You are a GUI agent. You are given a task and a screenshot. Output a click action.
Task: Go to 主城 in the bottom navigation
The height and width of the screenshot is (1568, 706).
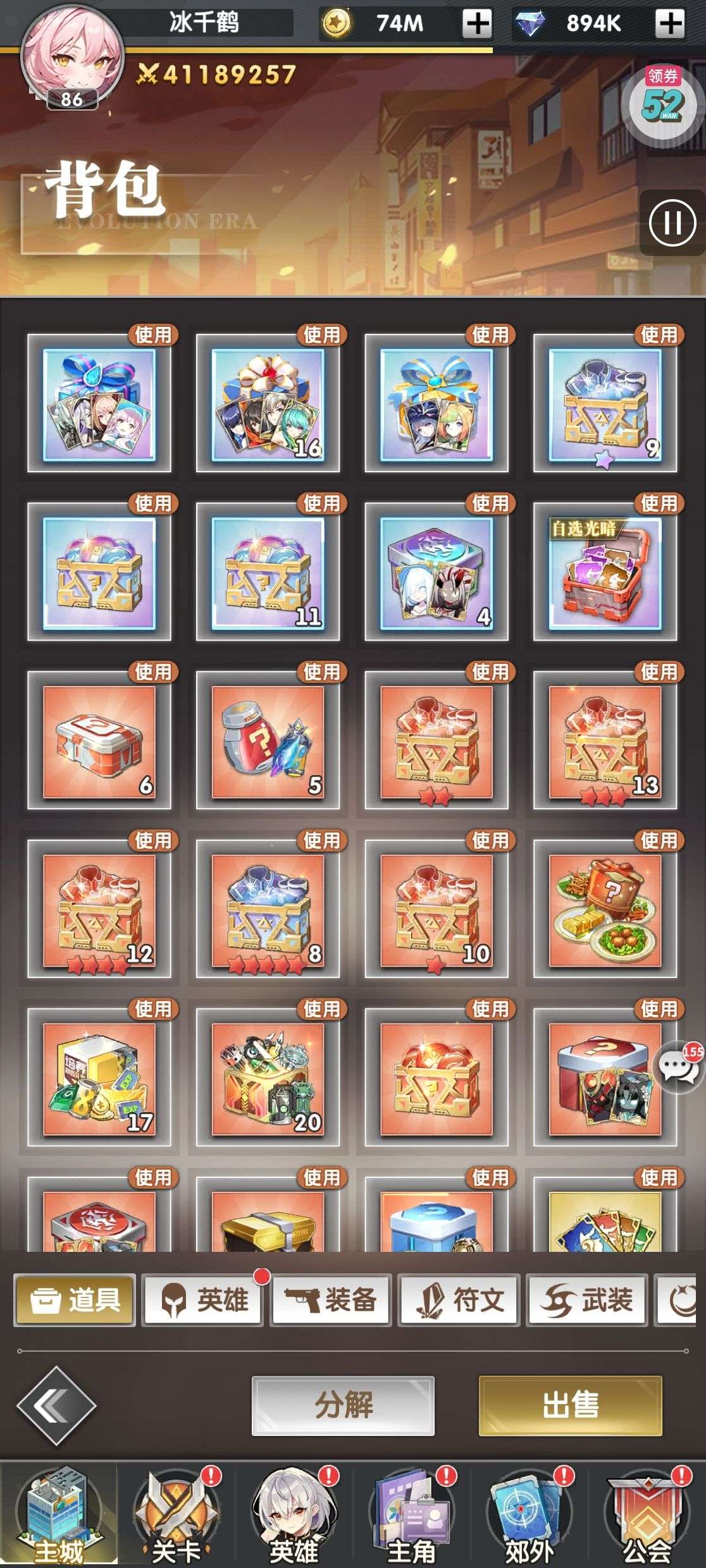point(59,1514)
